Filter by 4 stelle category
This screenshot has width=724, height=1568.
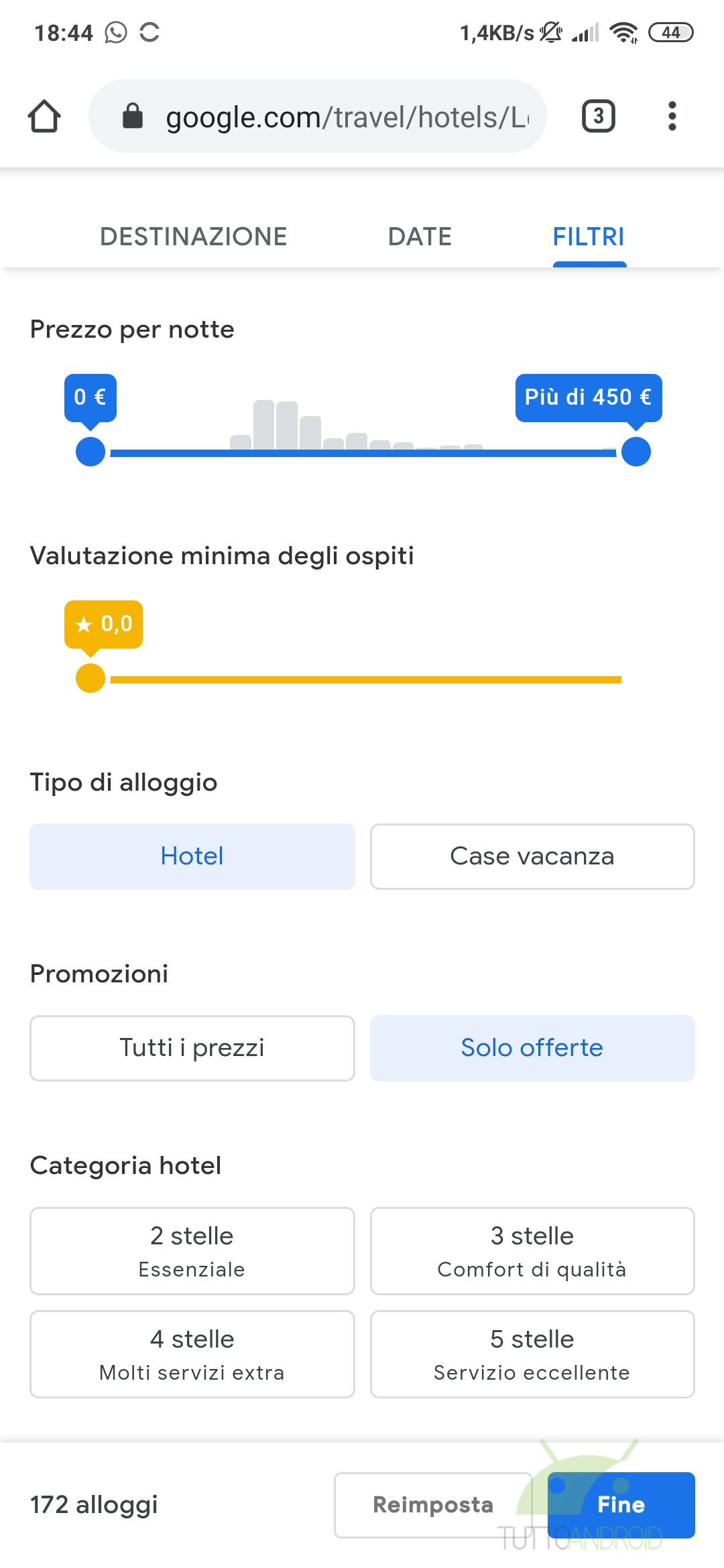click(192, 1354)
